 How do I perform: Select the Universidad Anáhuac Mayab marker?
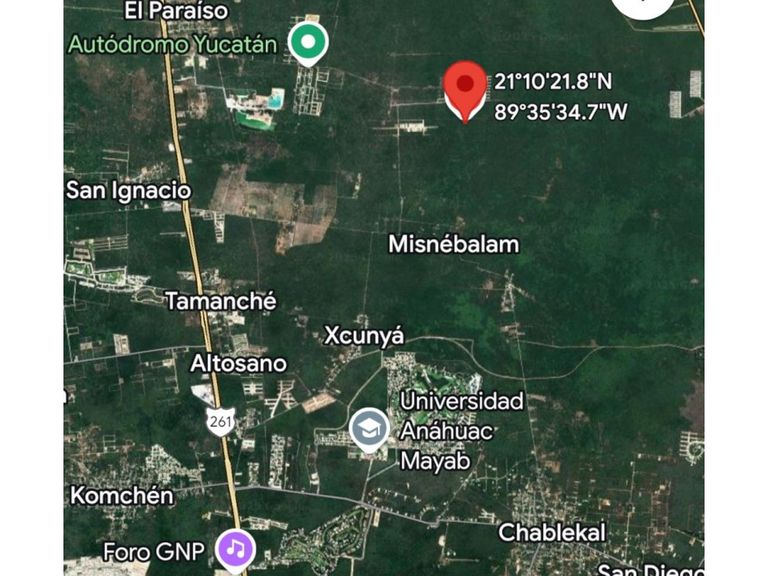[x=370, y=430]
